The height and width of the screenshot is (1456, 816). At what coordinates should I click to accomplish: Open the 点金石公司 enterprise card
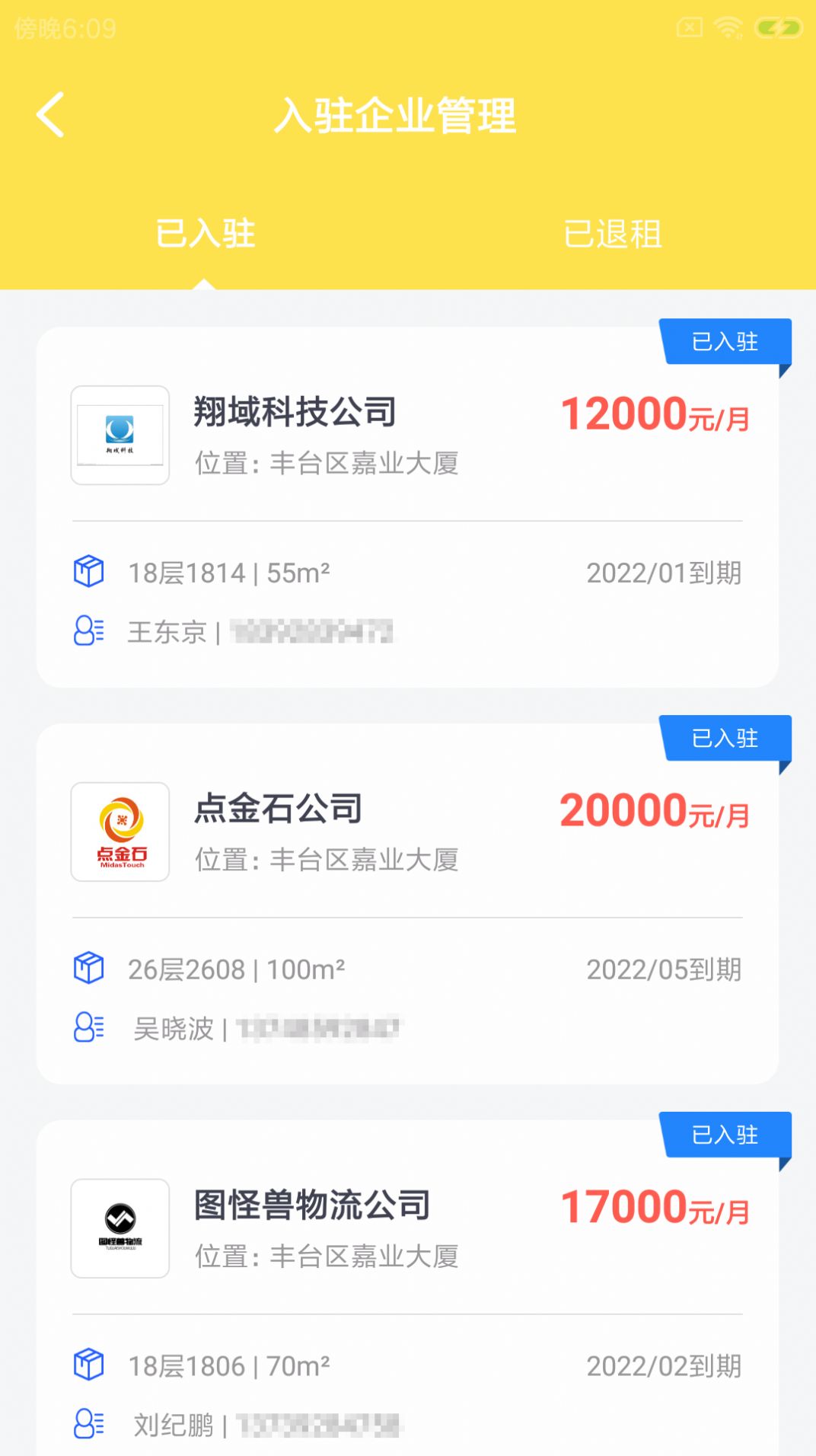pos(407,904)
